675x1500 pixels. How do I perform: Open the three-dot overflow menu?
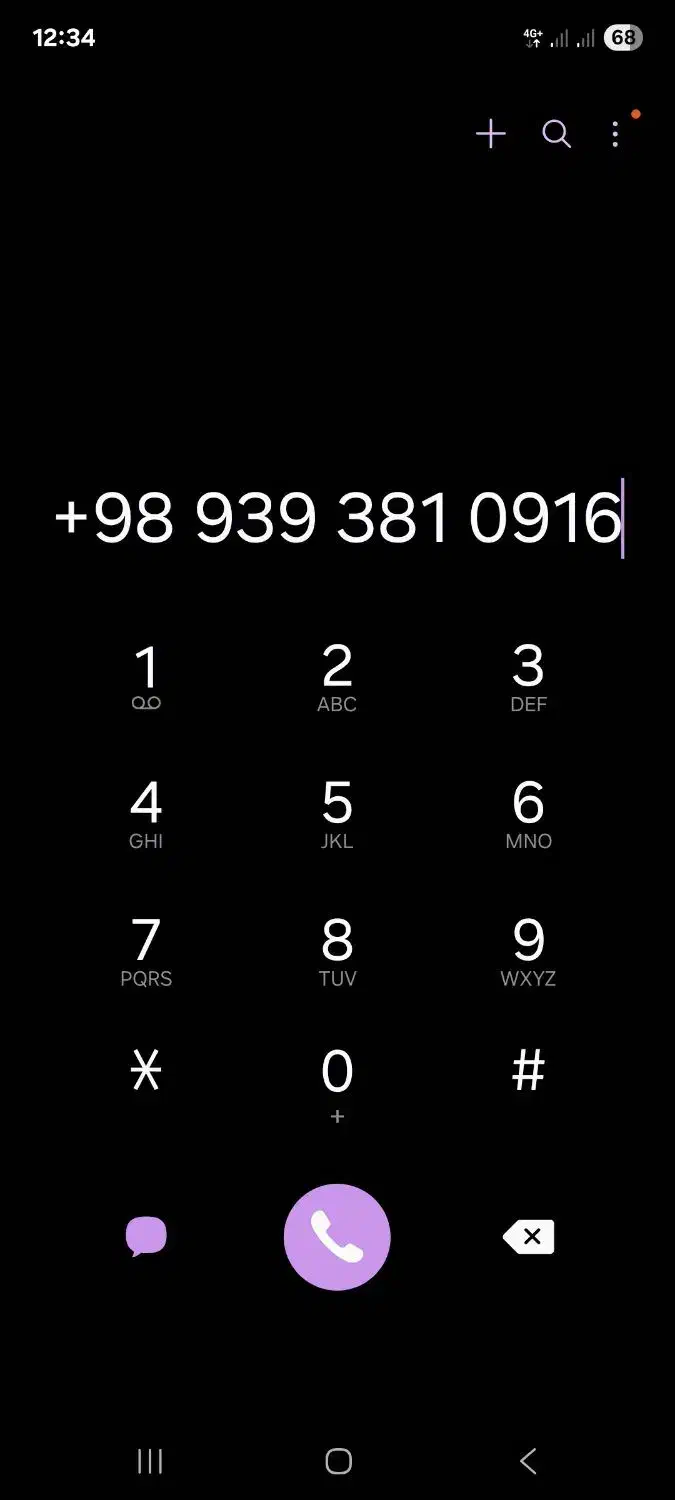point(615,134)
